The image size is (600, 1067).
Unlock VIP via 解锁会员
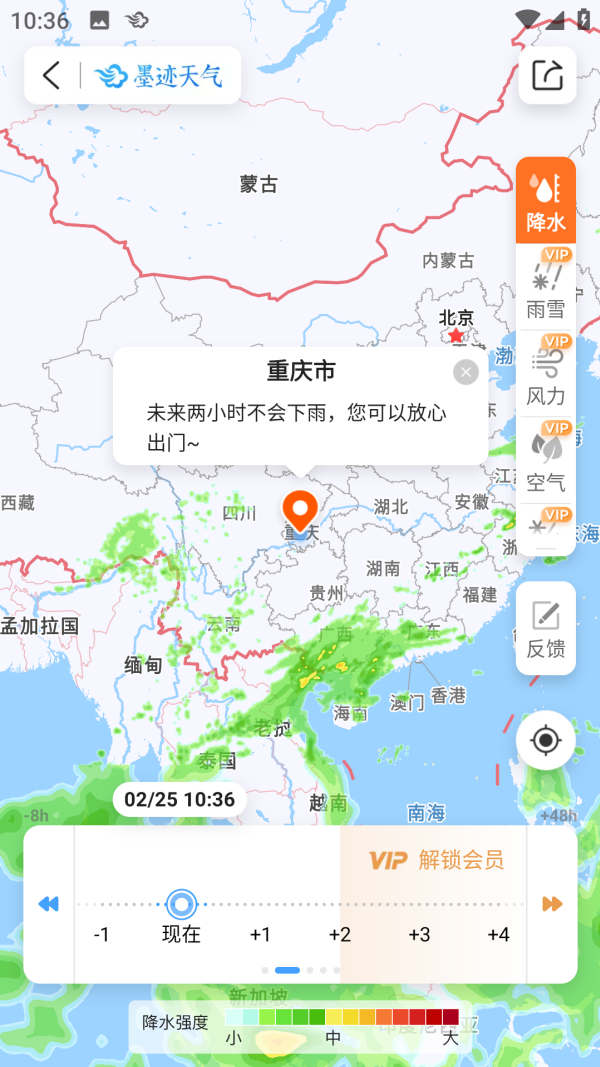click(436, 860)
